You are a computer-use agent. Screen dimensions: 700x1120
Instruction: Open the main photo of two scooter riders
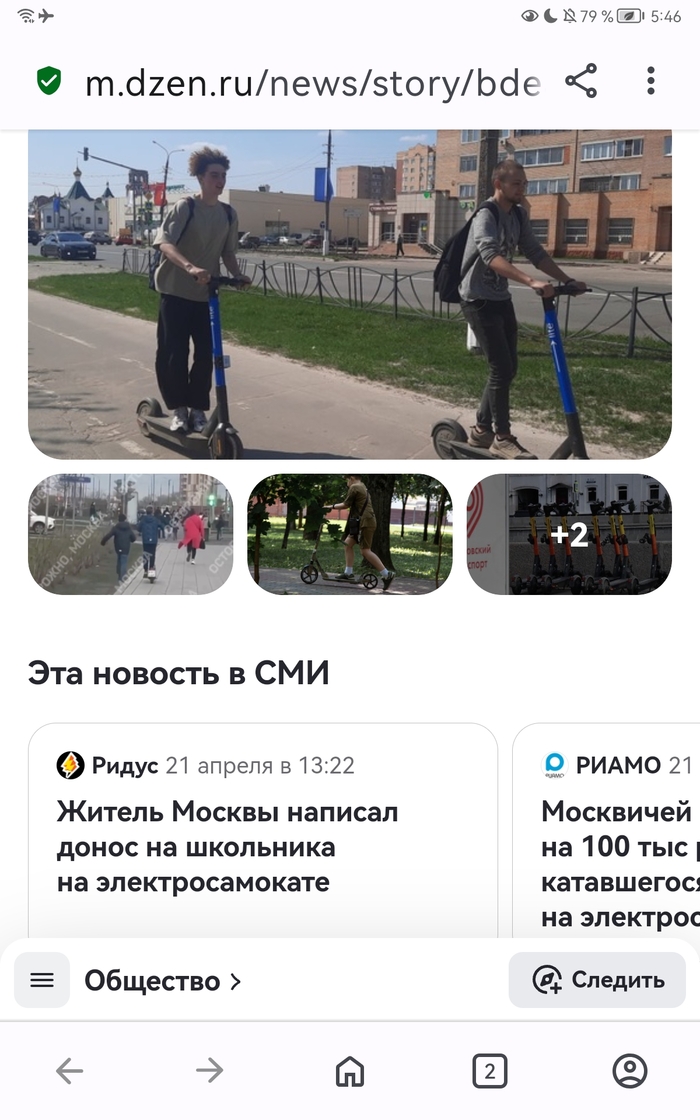point(349,294)
